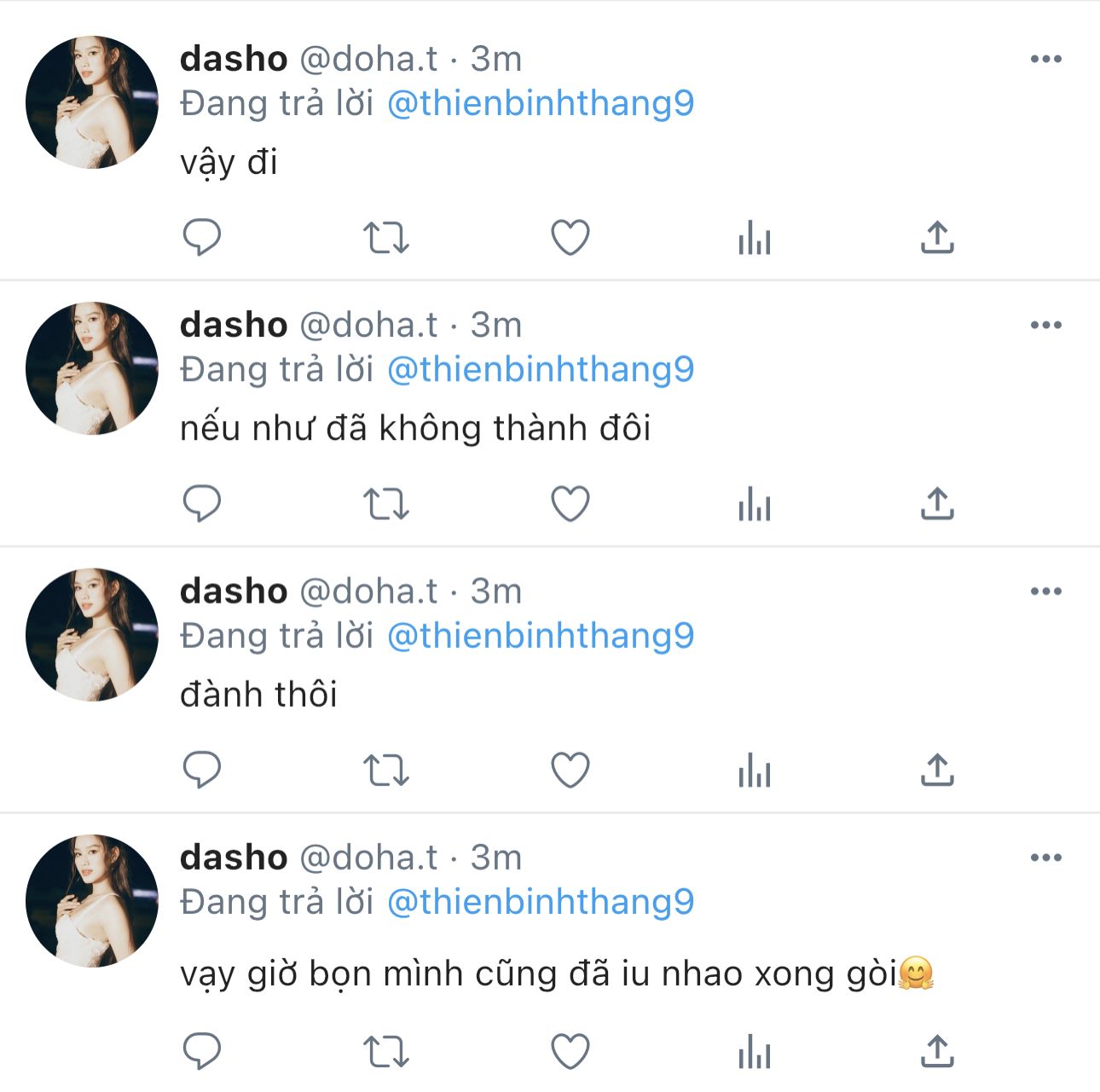Open overflow menu on 'vậy đi' tweet

click(1045, 59)
